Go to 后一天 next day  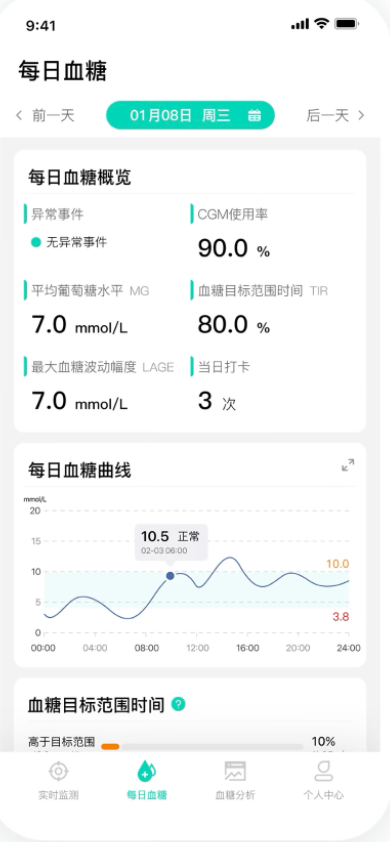[335, 115]
